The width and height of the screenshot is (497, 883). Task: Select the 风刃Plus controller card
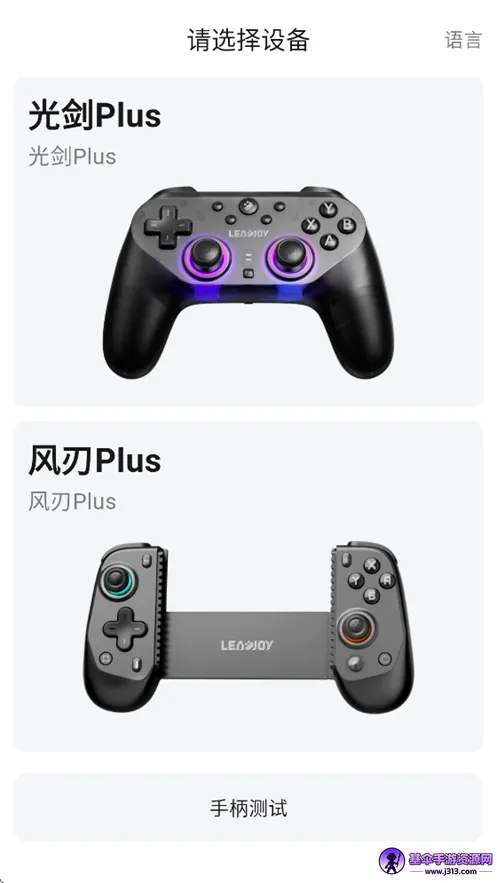tap(248, 586)
